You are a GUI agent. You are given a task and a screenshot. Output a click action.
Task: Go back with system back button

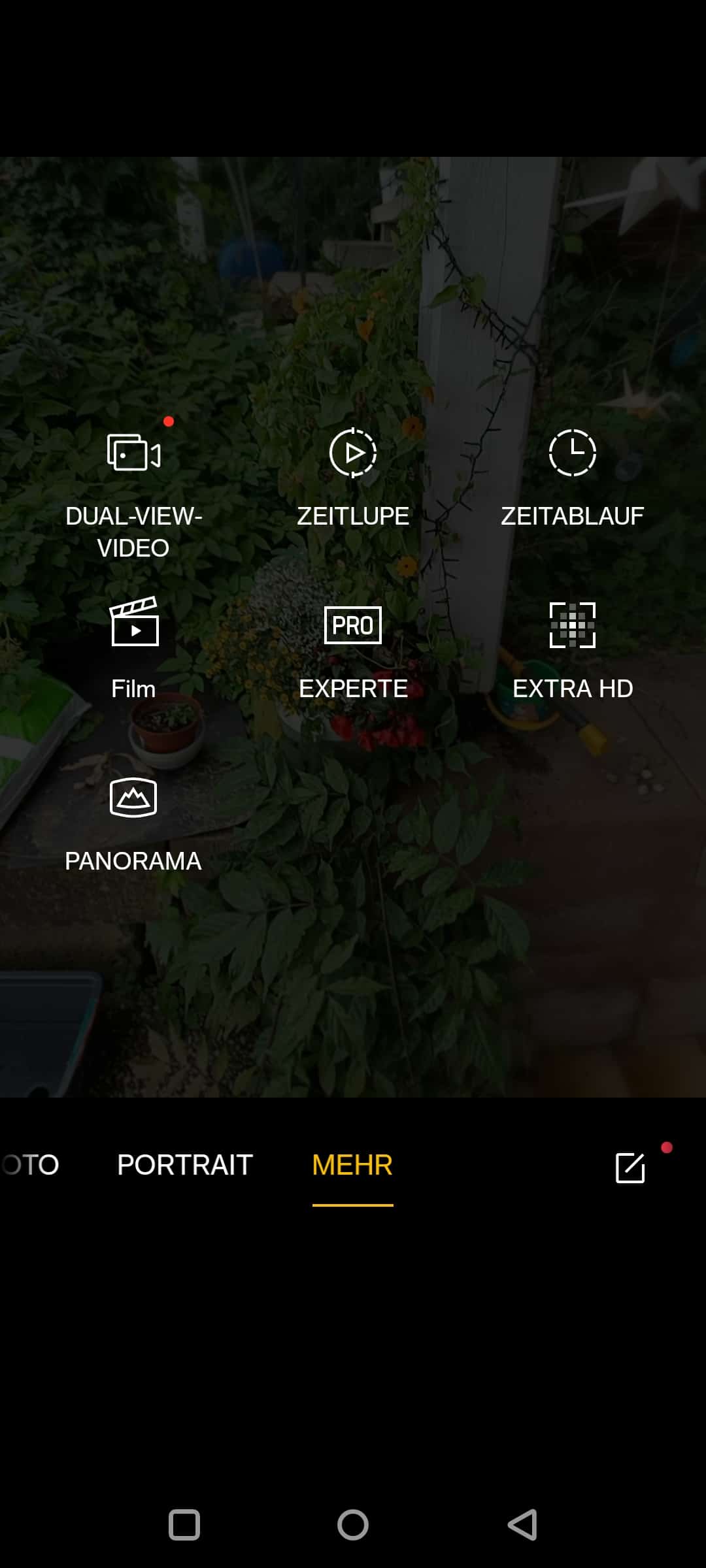pyautogui.click(x=523, y=1526)
